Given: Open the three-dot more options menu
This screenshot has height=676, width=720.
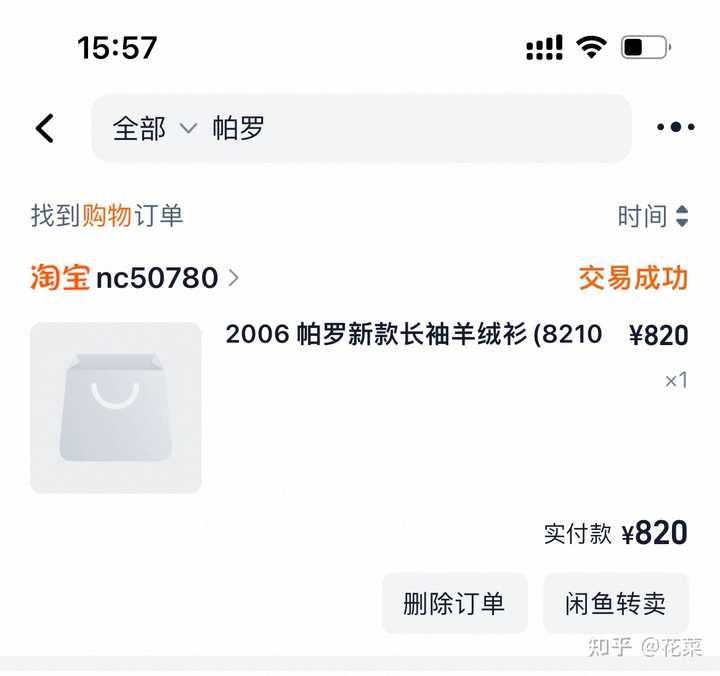Looking at the screenshot, I should tap(675, 128).
